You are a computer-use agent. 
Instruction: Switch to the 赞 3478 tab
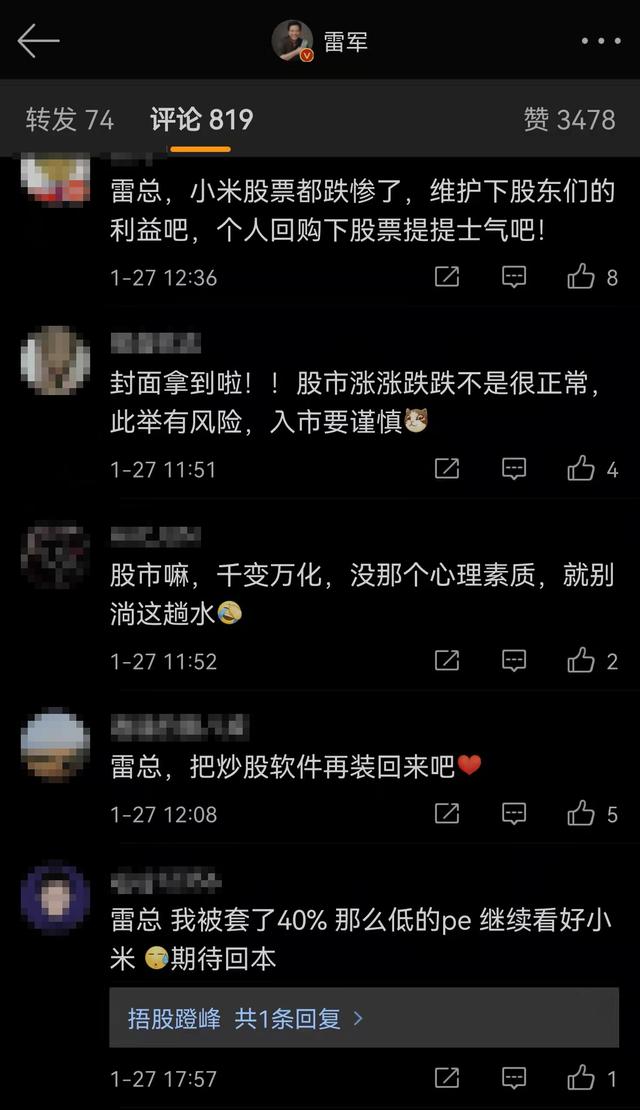point(569,120)
